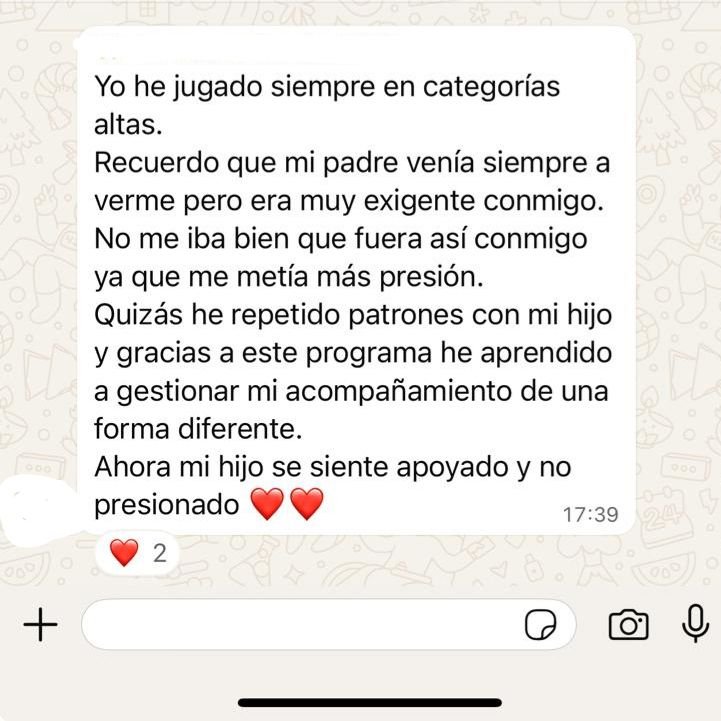The image size is (721, 721).
Task: Tap the microphone to record voice
Action: (x=694, y=624)
